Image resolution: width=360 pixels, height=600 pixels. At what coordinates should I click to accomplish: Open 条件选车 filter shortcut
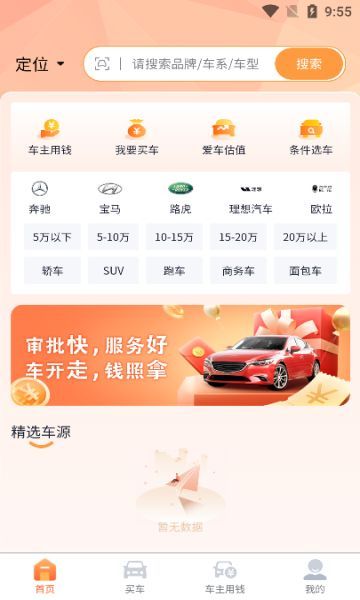pos(311,137)
